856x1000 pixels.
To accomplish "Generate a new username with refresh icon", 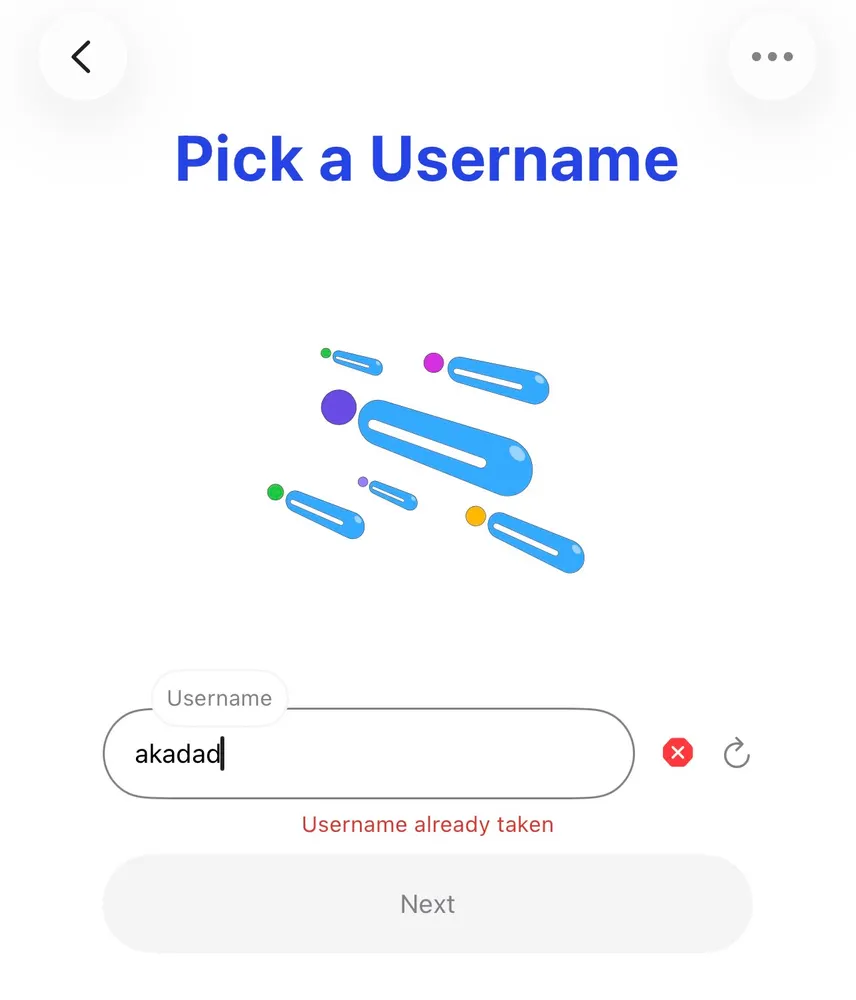I will tap(736, 753).
